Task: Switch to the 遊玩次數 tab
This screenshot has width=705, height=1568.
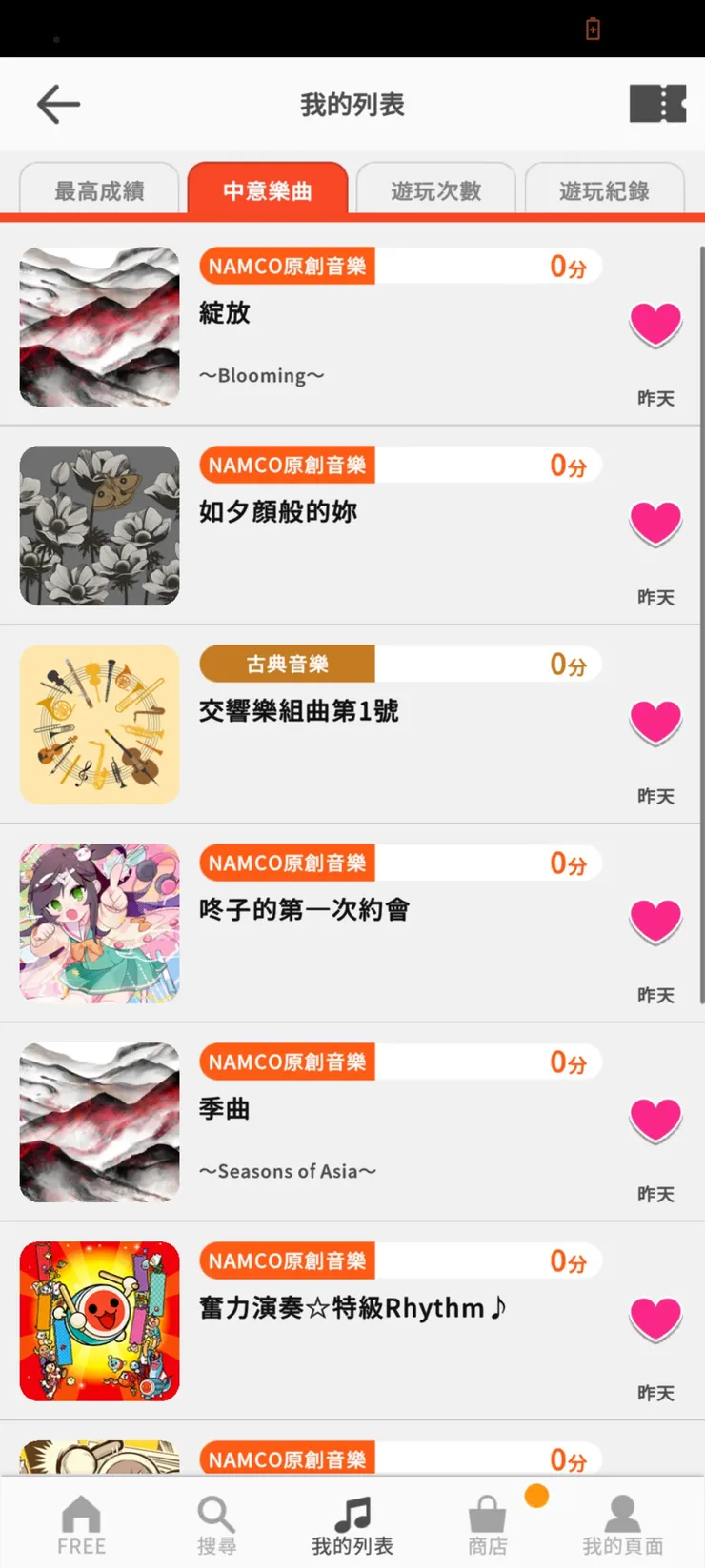Action: 435,190
